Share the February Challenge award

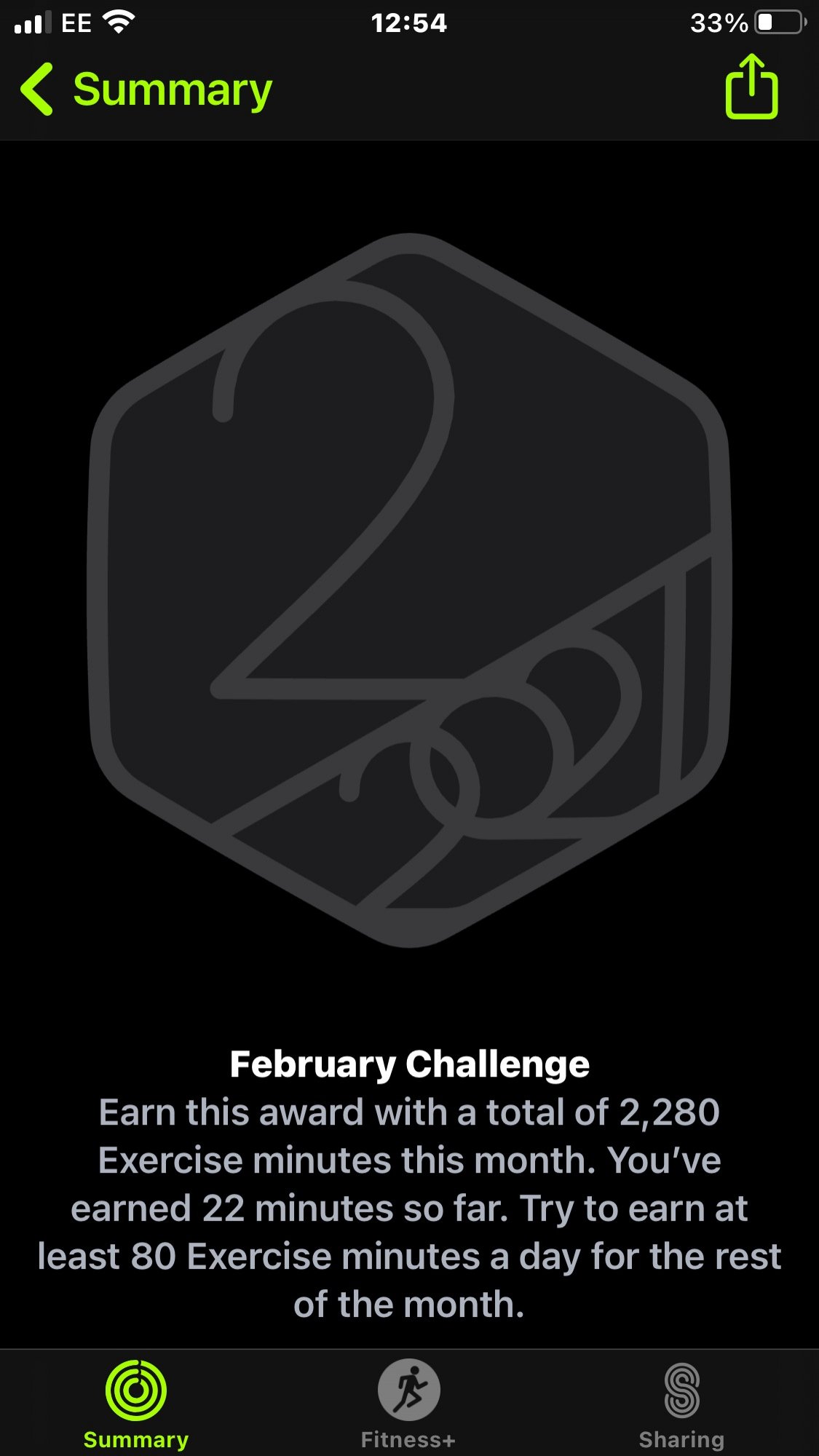point(751,87)
